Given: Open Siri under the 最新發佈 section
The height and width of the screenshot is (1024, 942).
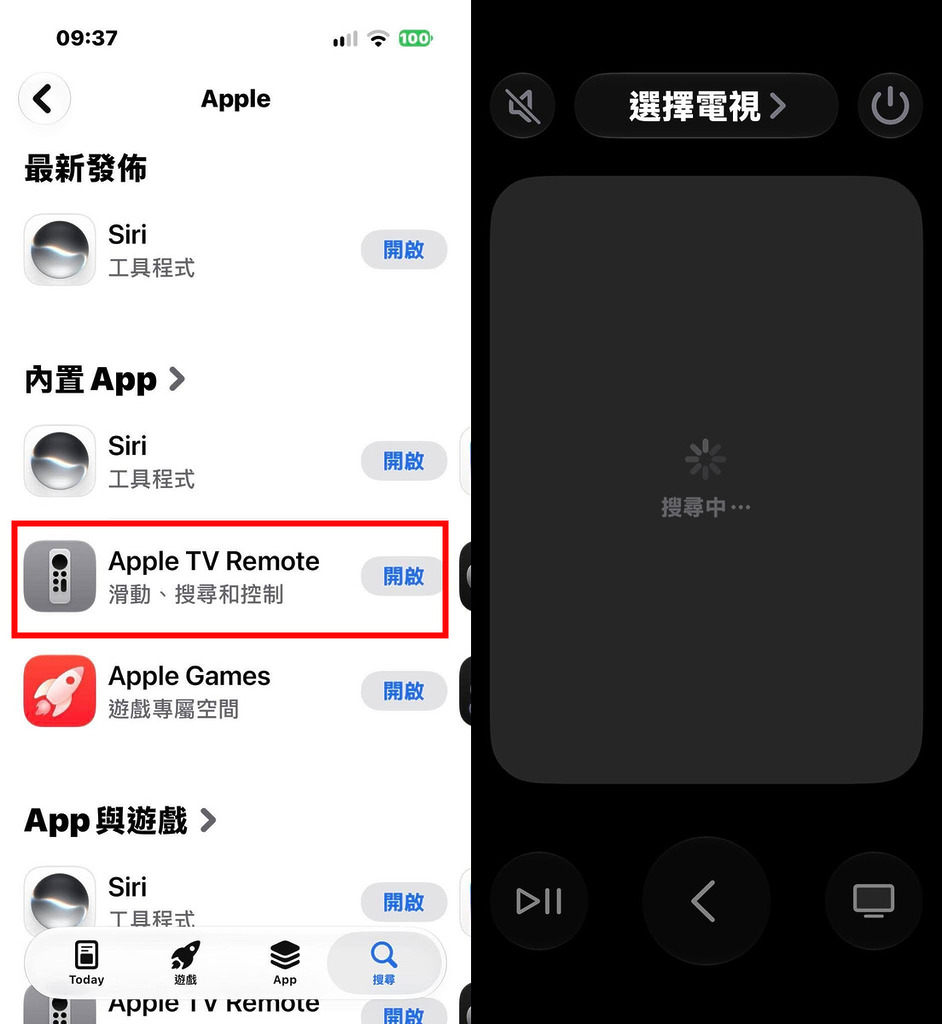Looking at the screenshot, I should click(x=404, y=249).
